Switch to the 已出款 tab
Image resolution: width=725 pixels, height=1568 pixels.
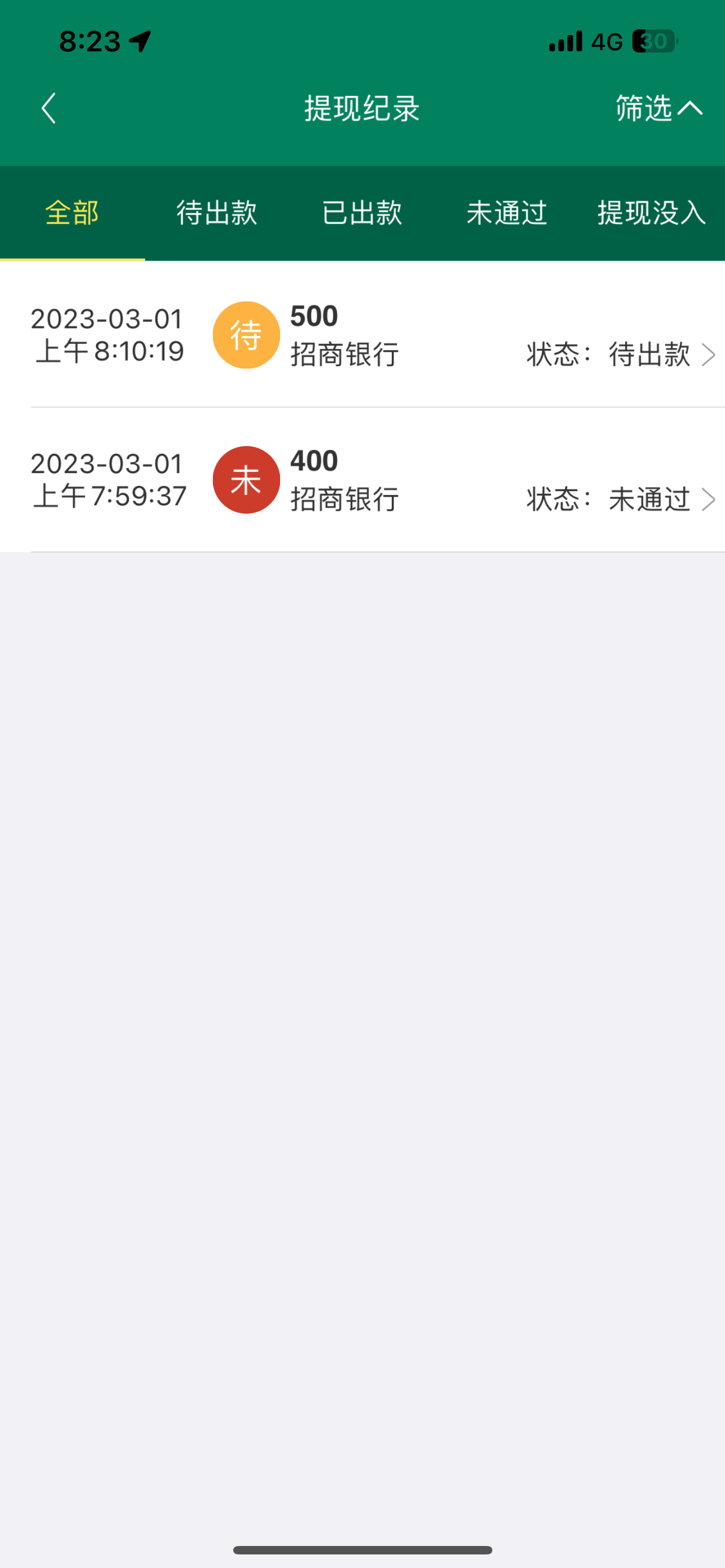(x=361, y=213)
